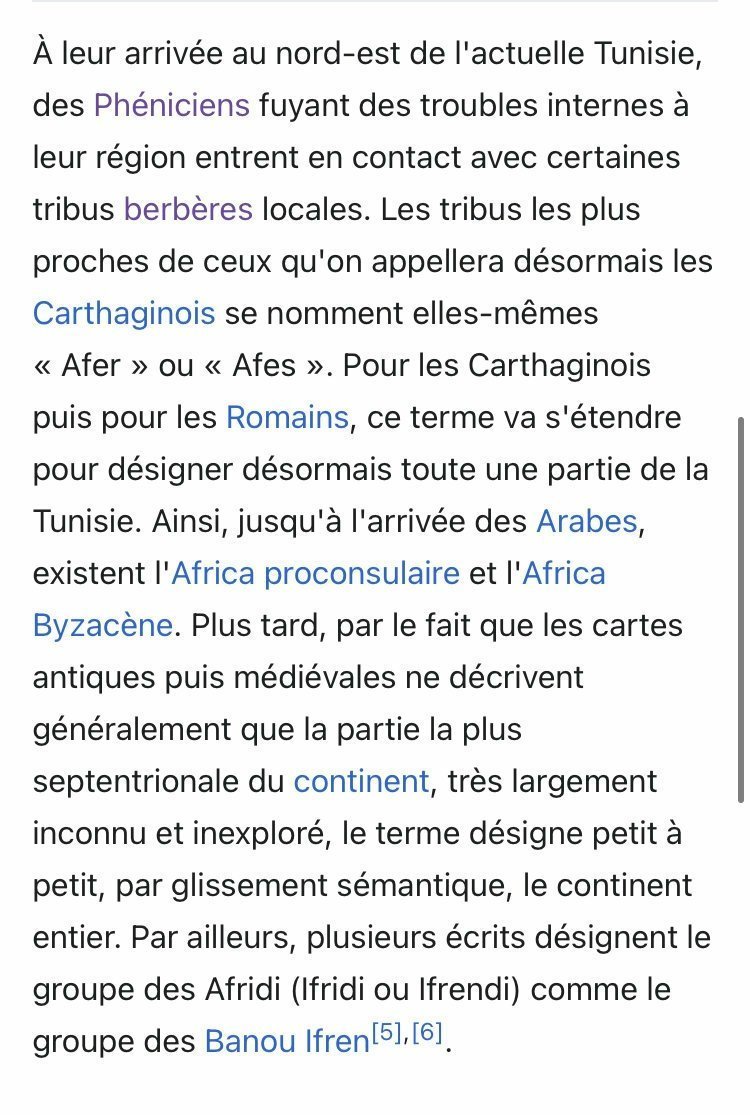Open the Carthaginois article link
The image size is (750, 1115).
click(x=124, y=314)
